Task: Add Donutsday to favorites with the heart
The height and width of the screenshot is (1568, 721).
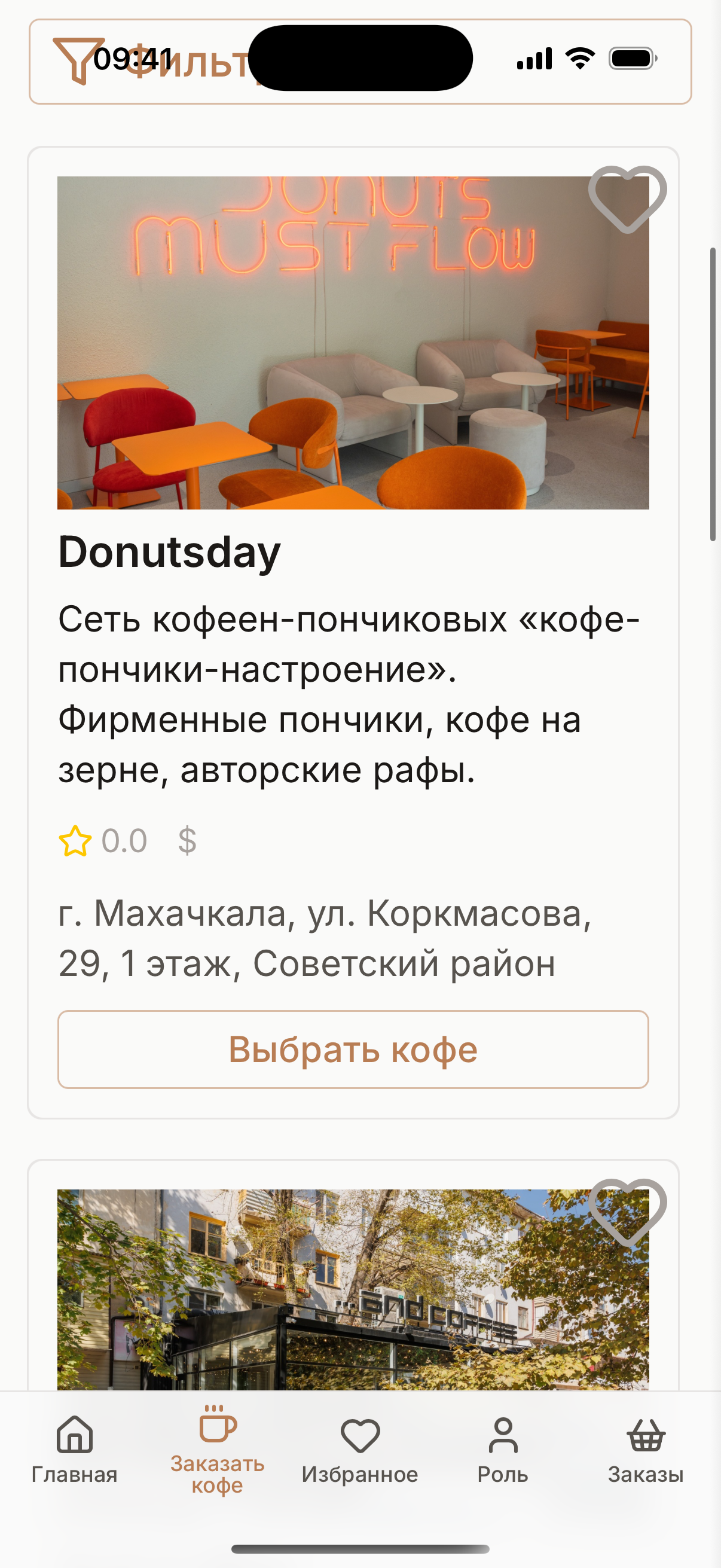Action: tap(627, 199)
